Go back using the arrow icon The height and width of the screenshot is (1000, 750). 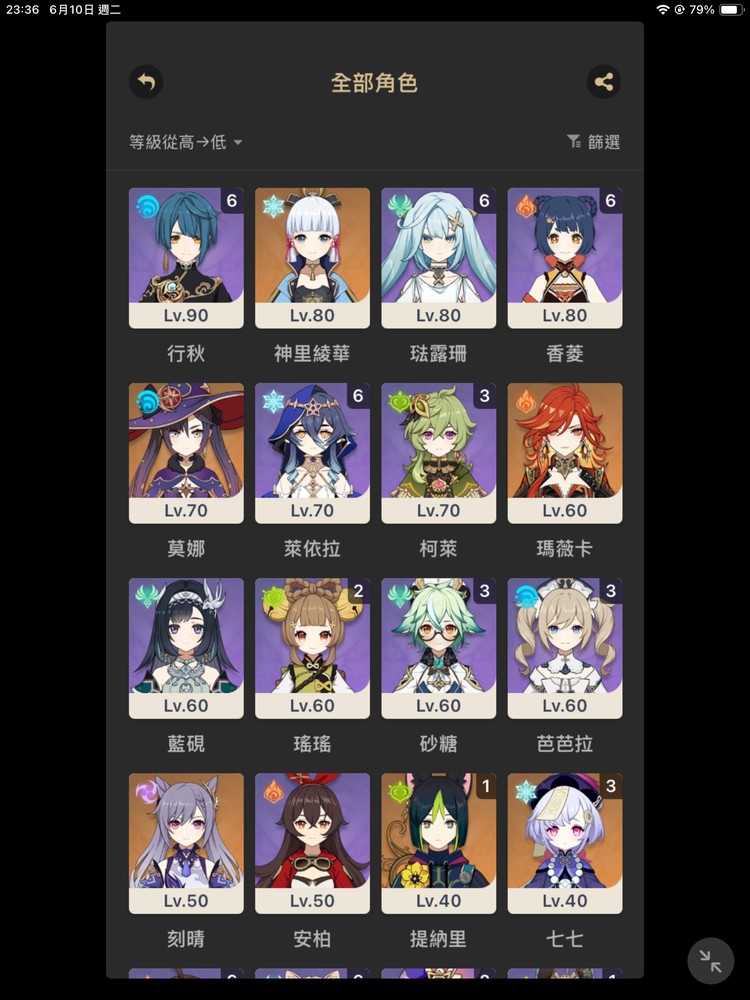point(146,82)
